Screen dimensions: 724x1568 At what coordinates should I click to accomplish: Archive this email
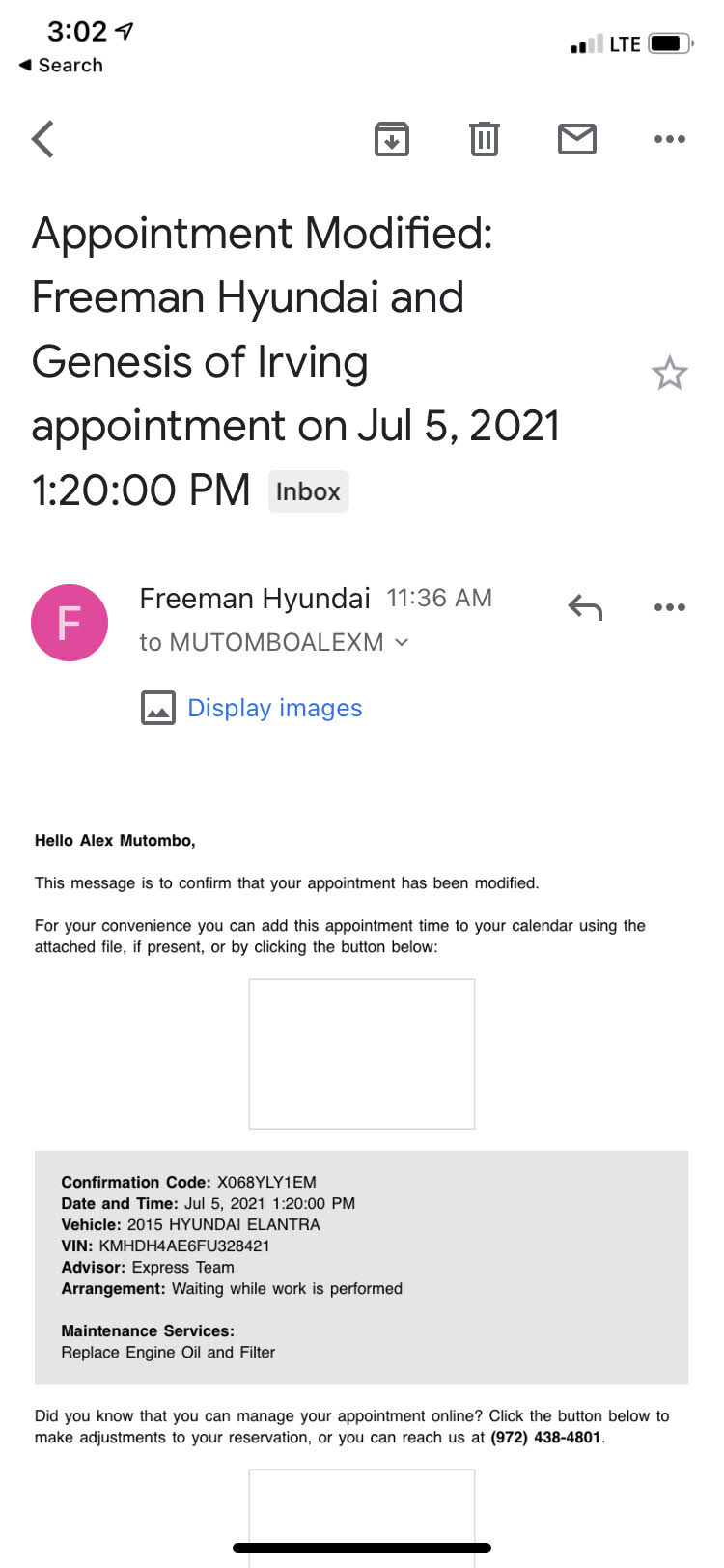click(391, 140)
